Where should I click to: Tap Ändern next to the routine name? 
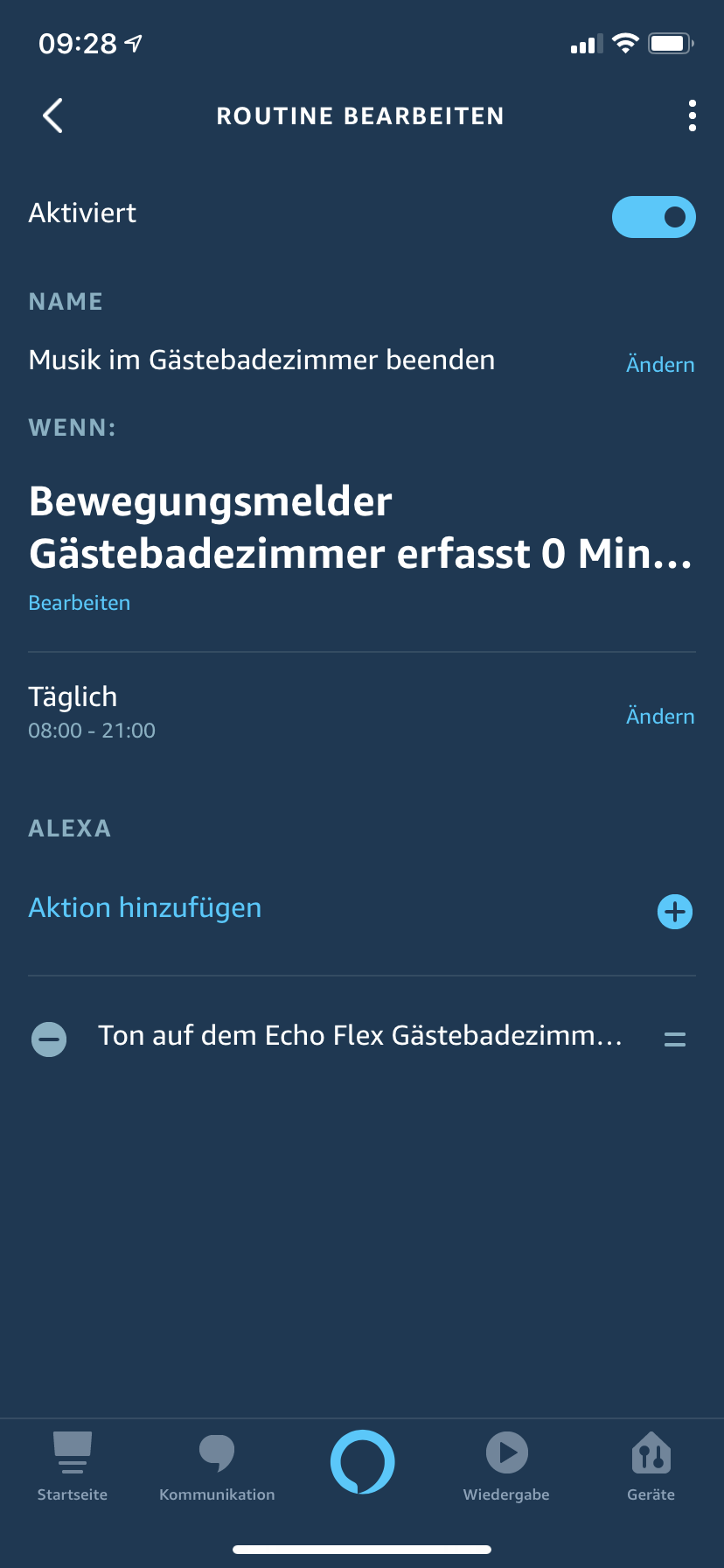[660, 365]
